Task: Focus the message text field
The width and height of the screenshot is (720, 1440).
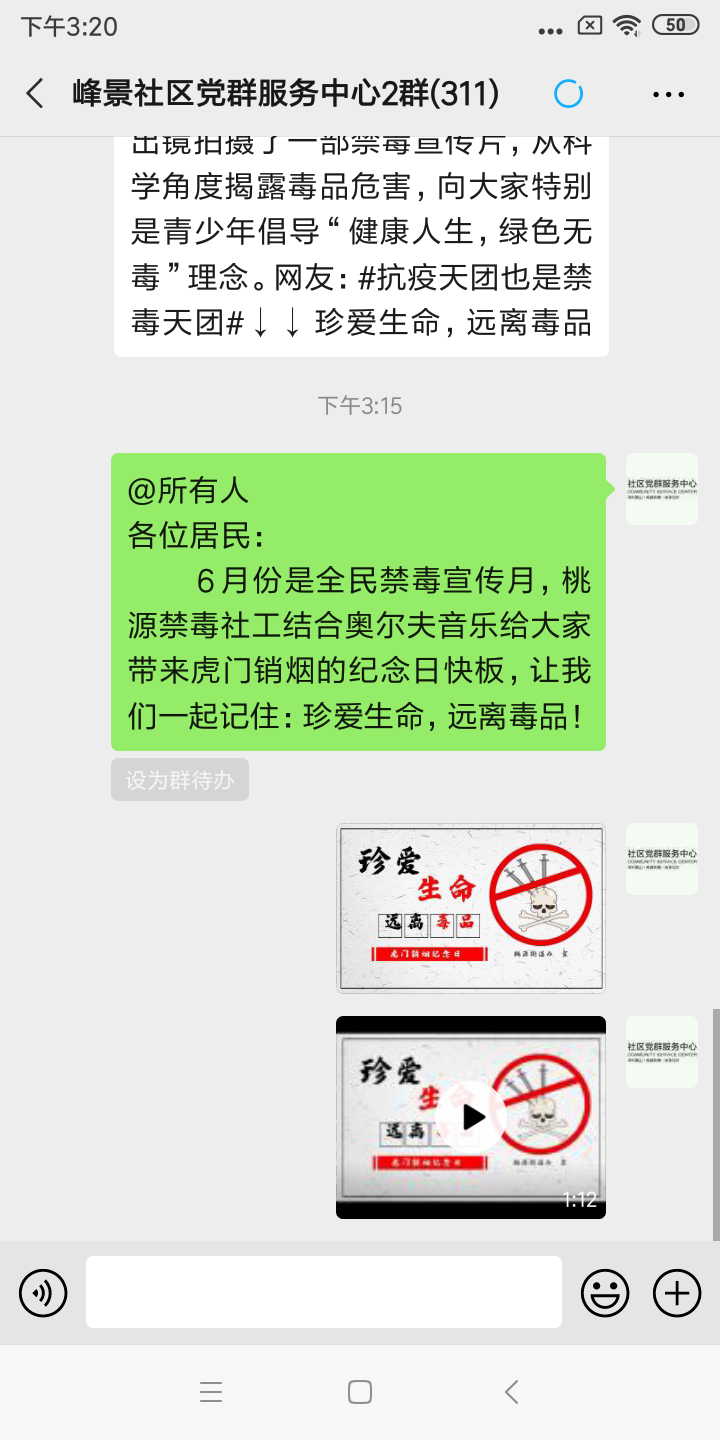Action: [324, 1292]
